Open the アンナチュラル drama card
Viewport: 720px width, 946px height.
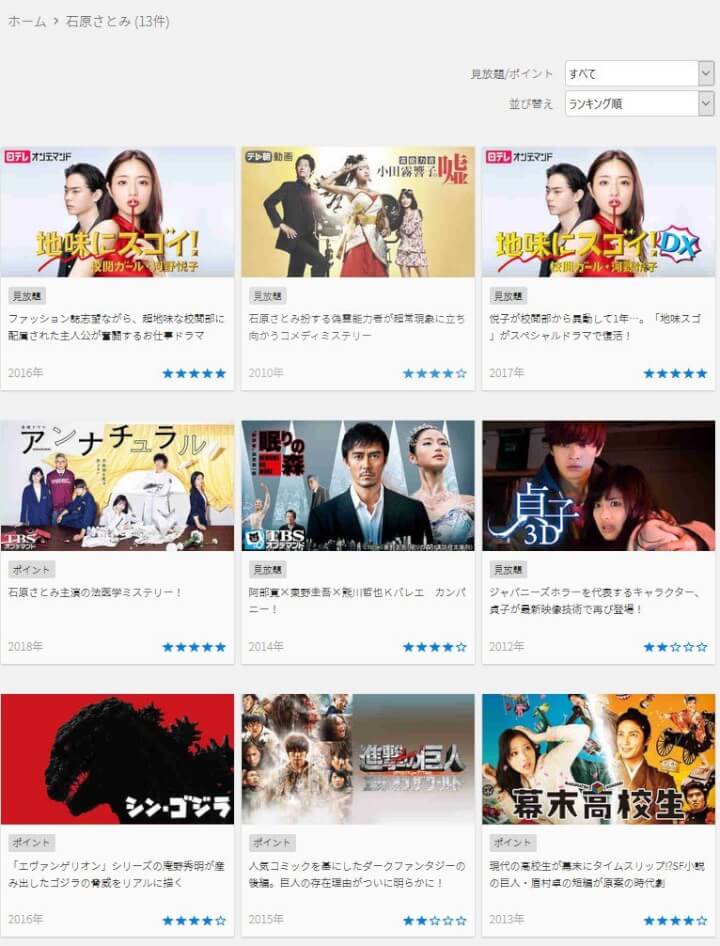117,486
